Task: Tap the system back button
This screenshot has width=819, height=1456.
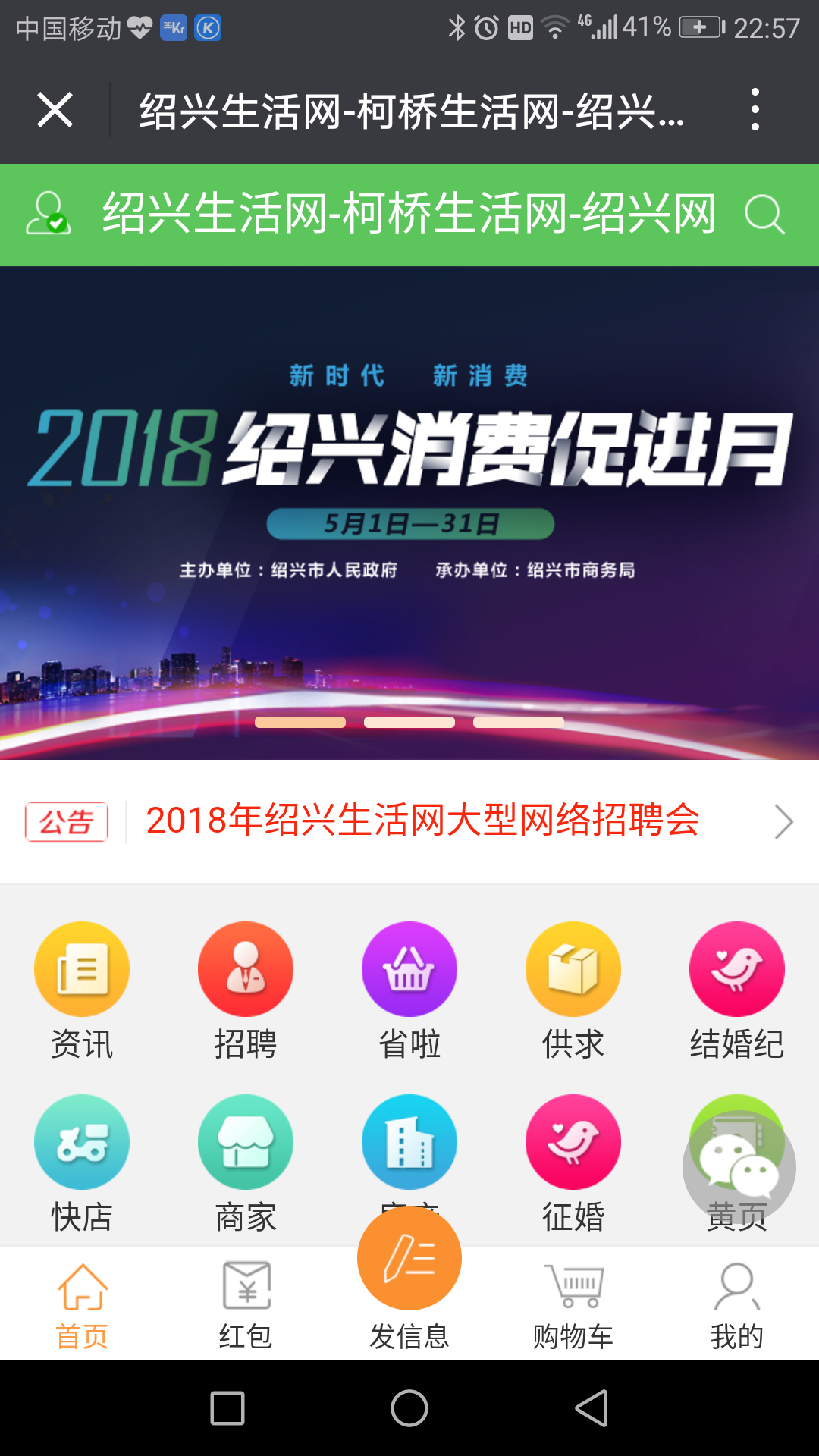Action: (x=591, y=1409)
